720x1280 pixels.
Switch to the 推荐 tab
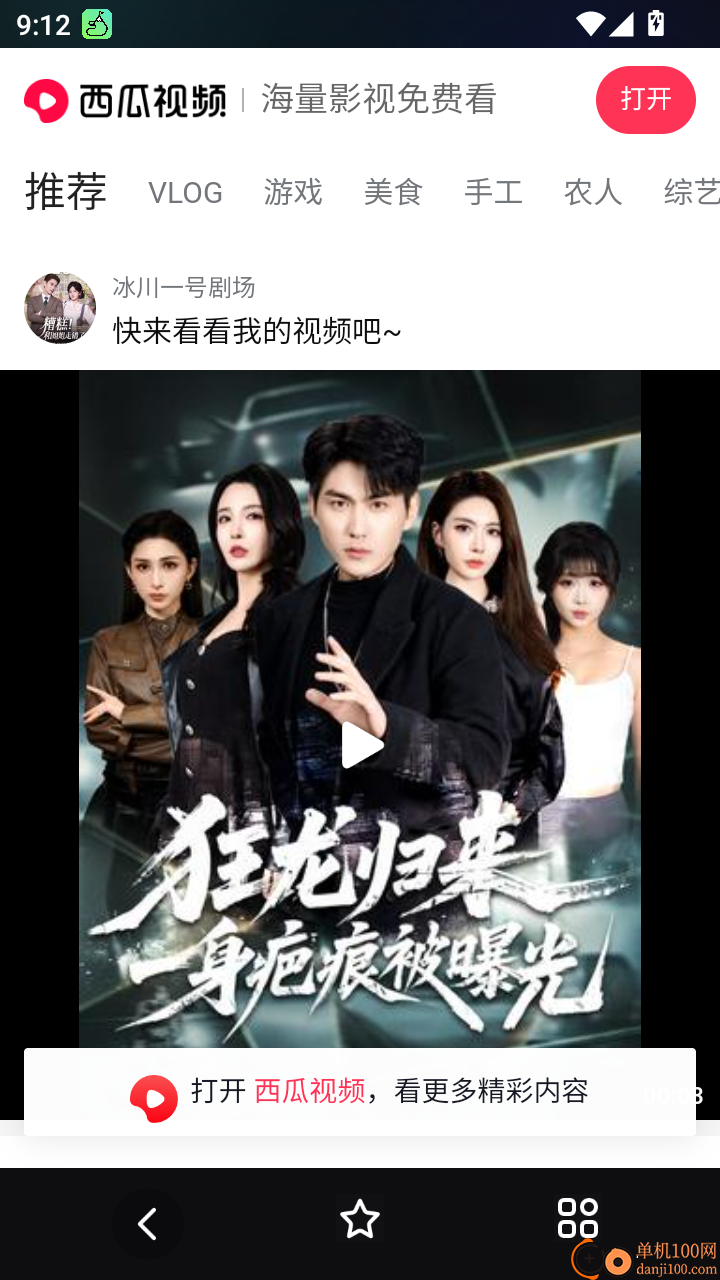coord(66,191)
